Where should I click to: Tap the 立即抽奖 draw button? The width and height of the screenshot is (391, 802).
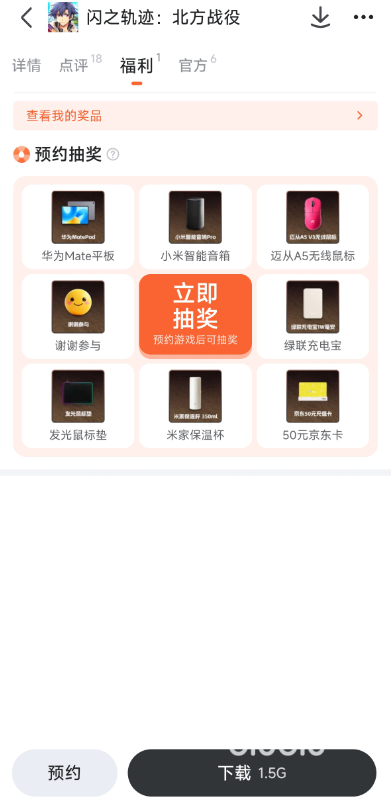tap(196, 314)
